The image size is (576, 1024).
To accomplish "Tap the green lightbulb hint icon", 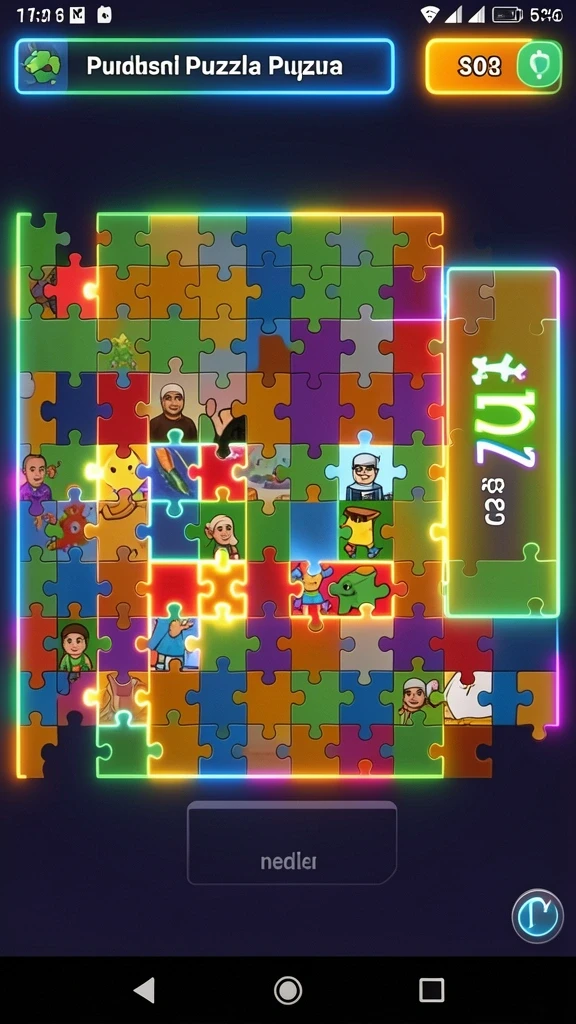I will point(539,66).
